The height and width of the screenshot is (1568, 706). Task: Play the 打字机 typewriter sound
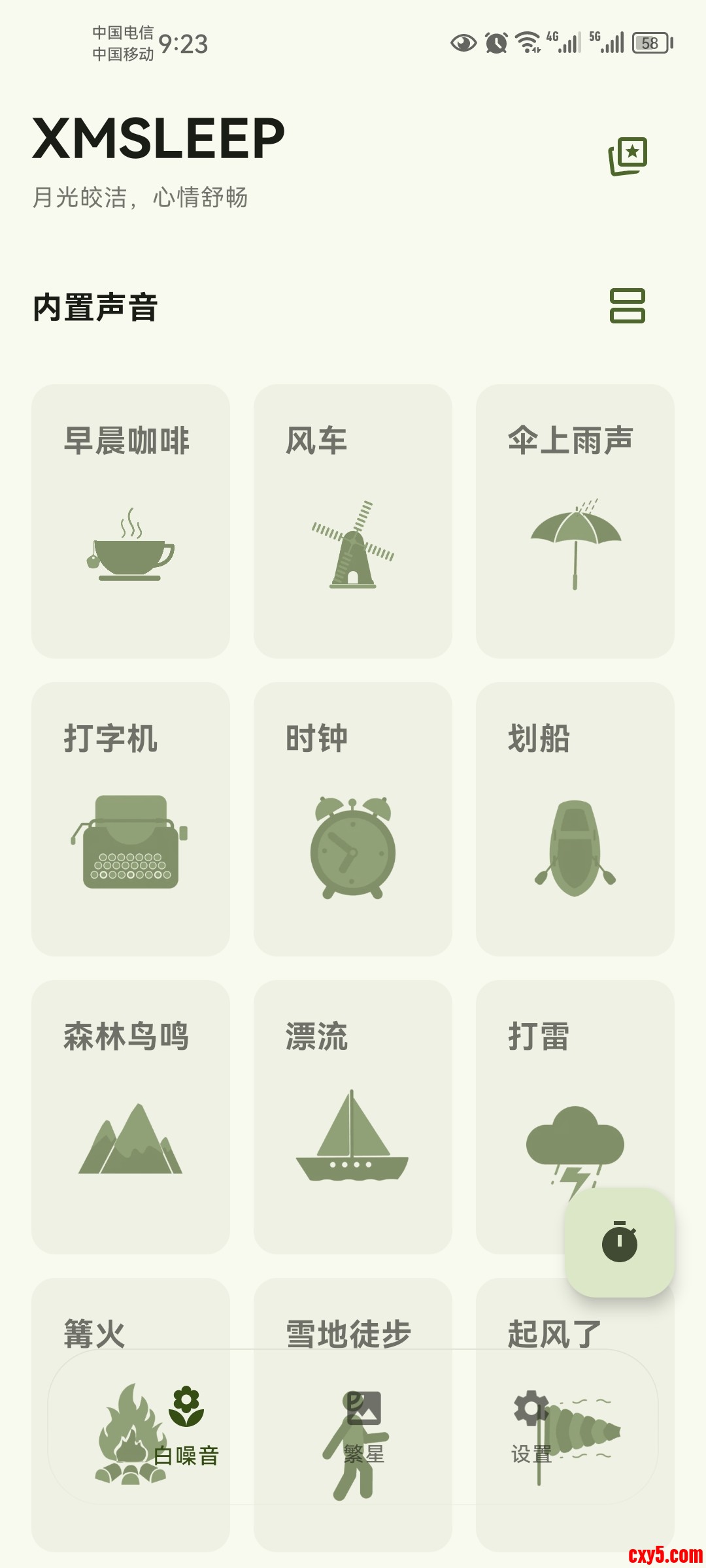[131, 819]
